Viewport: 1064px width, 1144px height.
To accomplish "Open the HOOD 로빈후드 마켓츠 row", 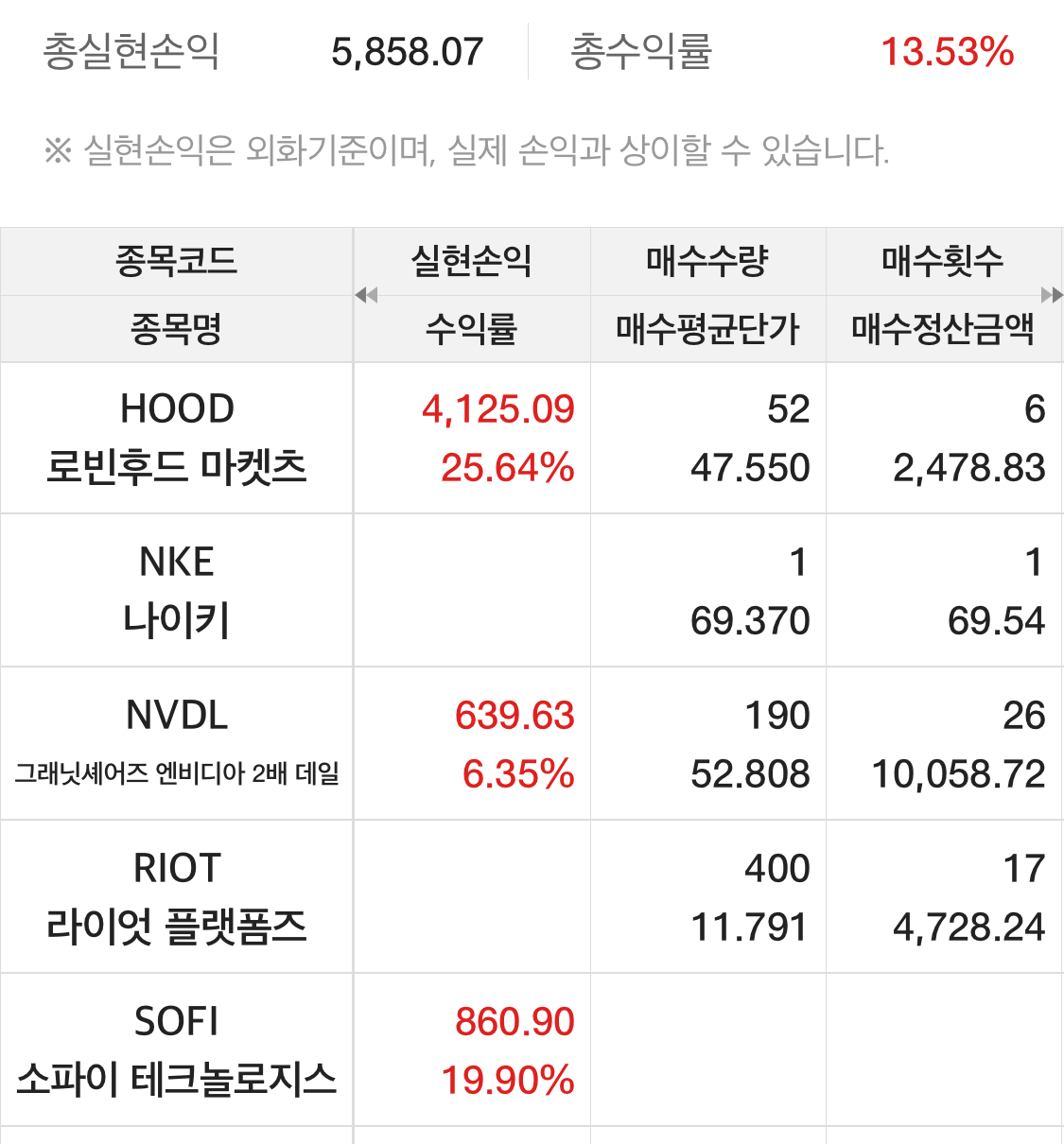I will click(177, 438).
